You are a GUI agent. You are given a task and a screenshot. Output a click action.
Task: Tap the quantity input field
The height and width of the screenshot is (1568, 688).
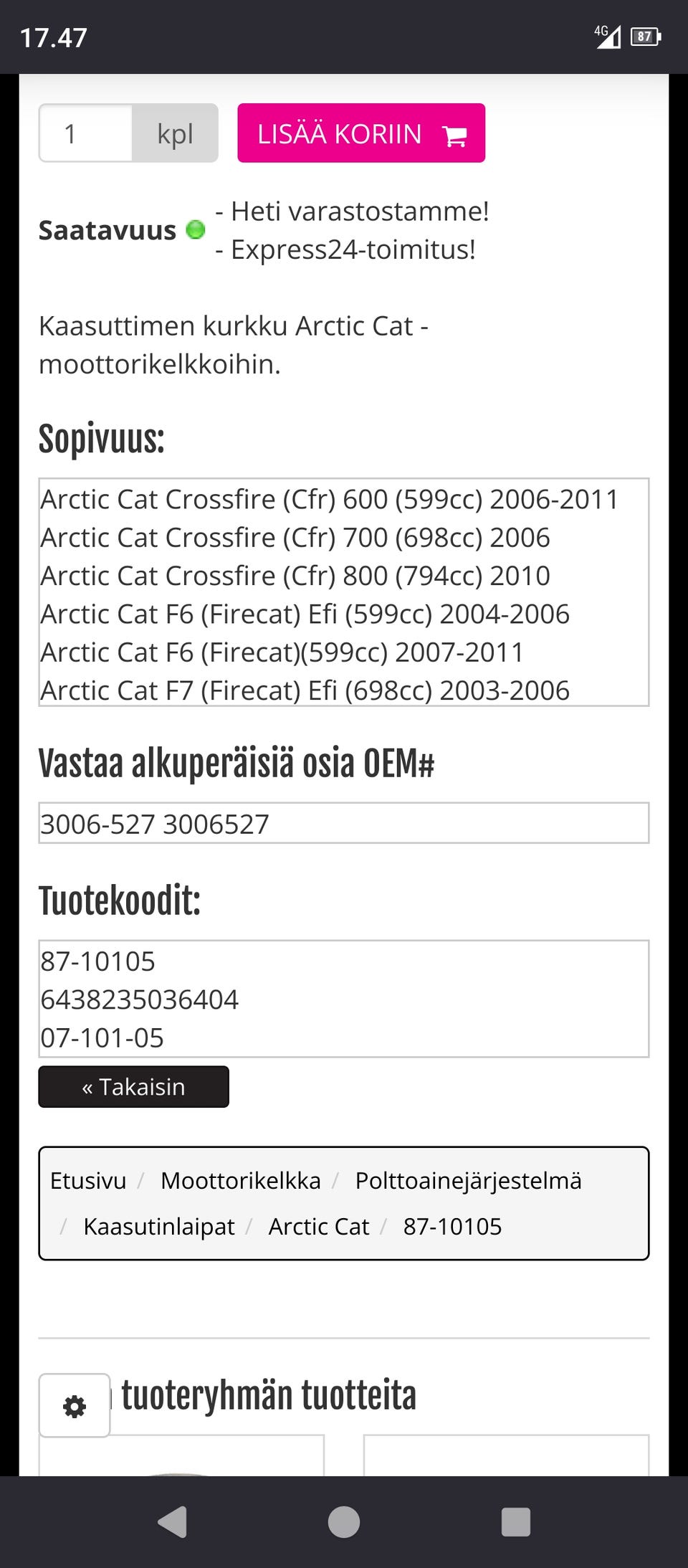tap(86, 133)
